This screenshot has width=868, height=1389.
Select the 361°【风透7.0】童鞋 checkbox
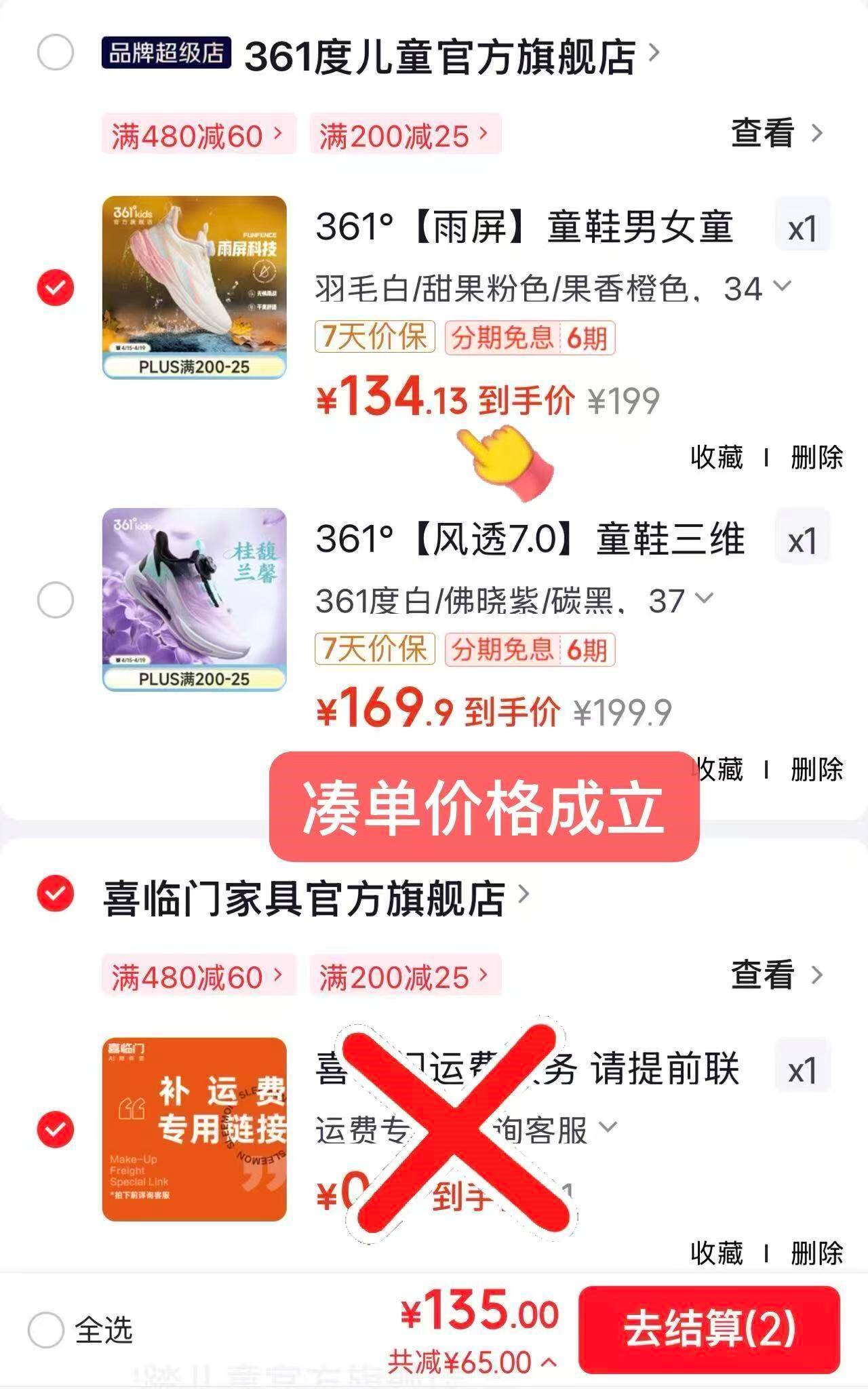pyautogui.click(x=55, y=600)
